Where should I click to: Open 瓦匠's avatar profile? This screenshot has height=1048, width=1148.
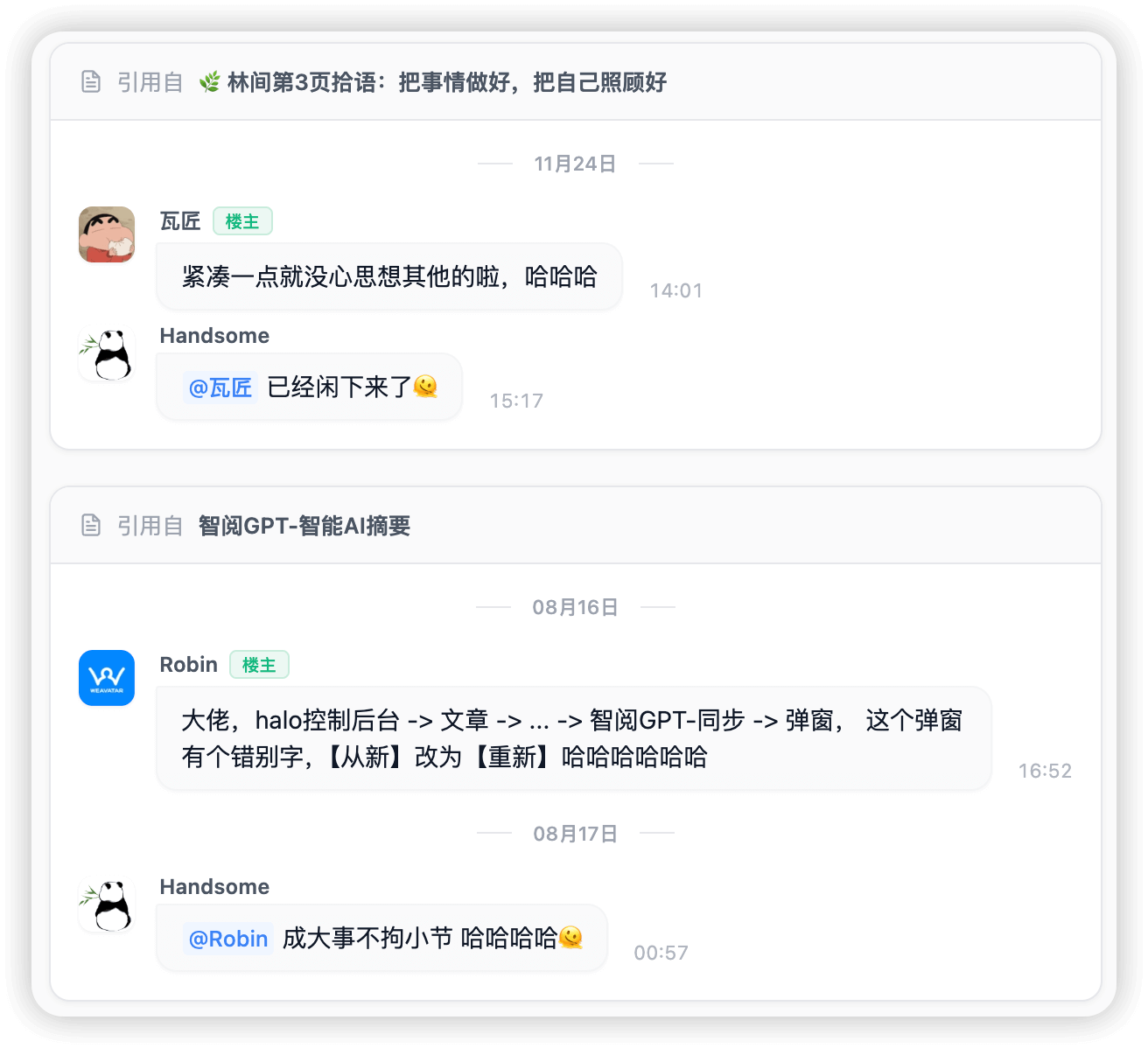(107, 234)
